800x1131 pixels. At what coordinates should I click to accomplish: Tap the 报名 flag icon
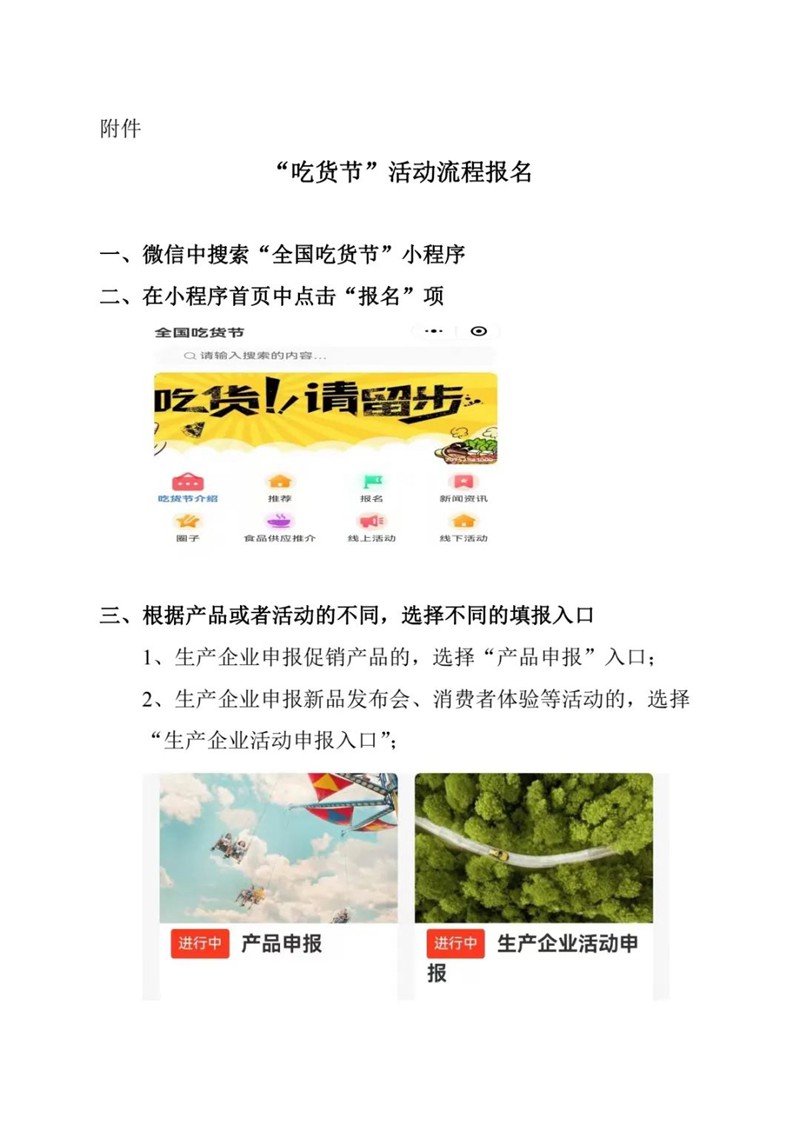coord(371,479)
